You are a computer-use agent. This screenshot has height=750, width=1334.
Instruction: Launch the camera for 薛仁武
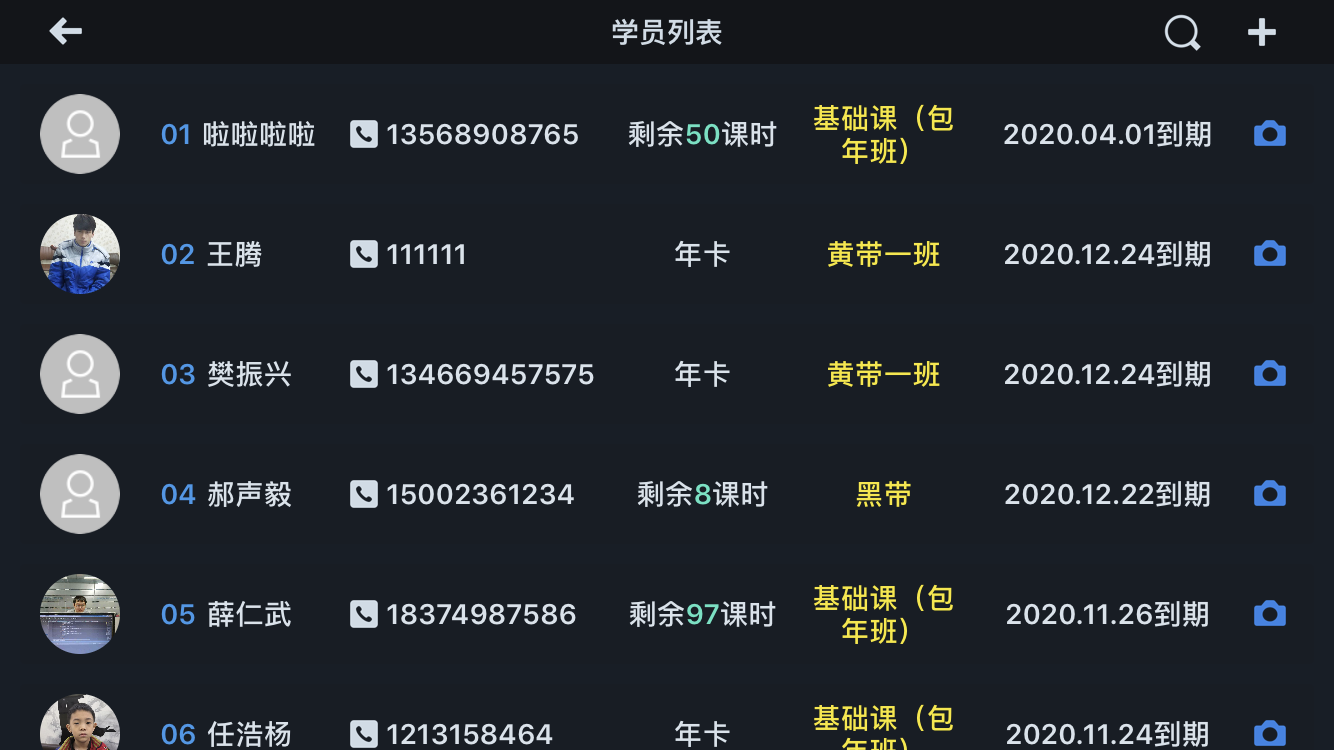[1269, 614]
